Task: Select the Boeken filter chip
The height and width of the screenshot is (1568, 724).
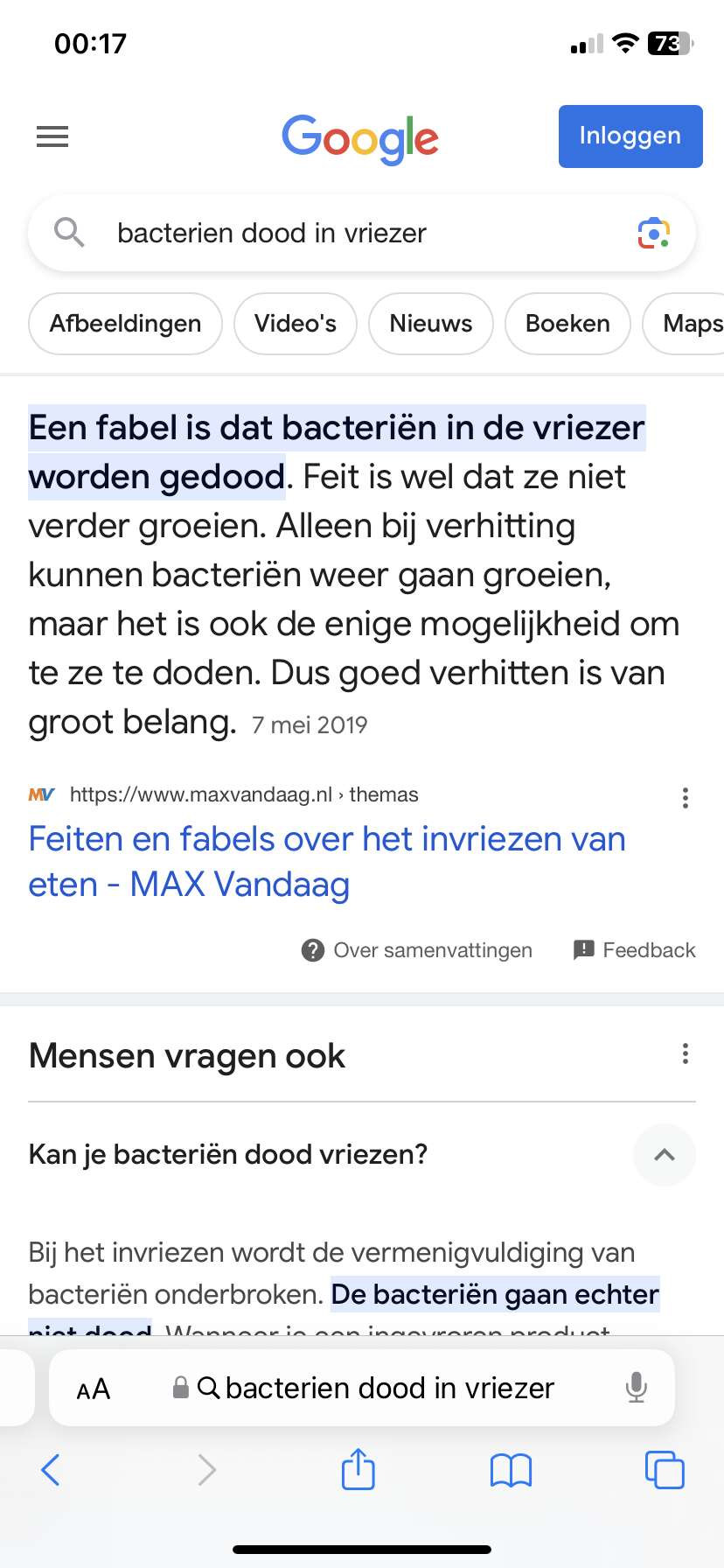Action: (x=567, y=324)
